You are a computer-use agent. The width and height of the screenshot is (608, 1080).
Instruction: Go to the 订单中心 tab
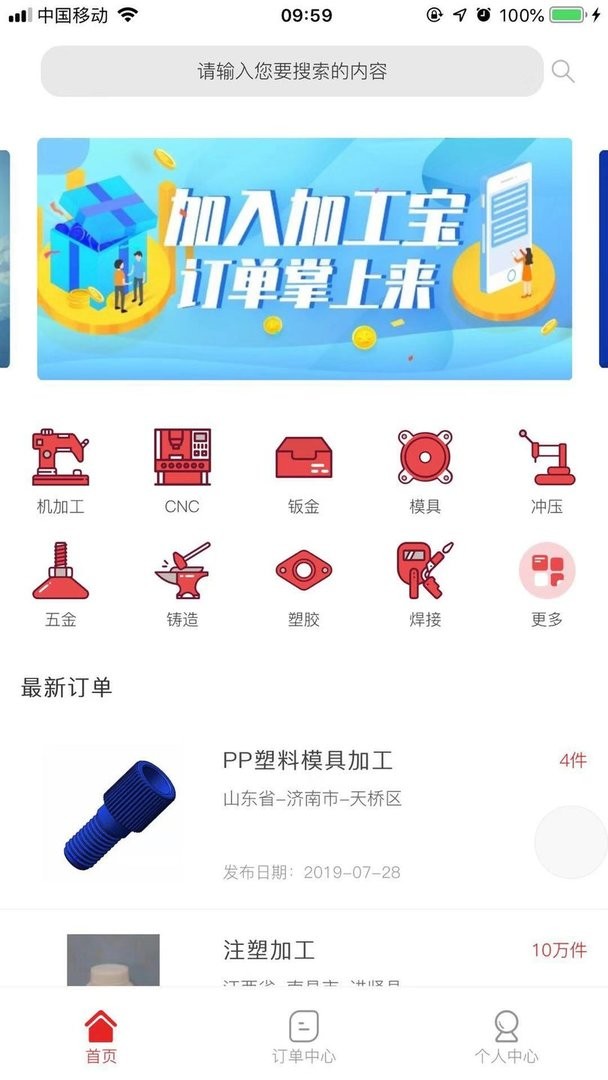tap(304, 1036)
